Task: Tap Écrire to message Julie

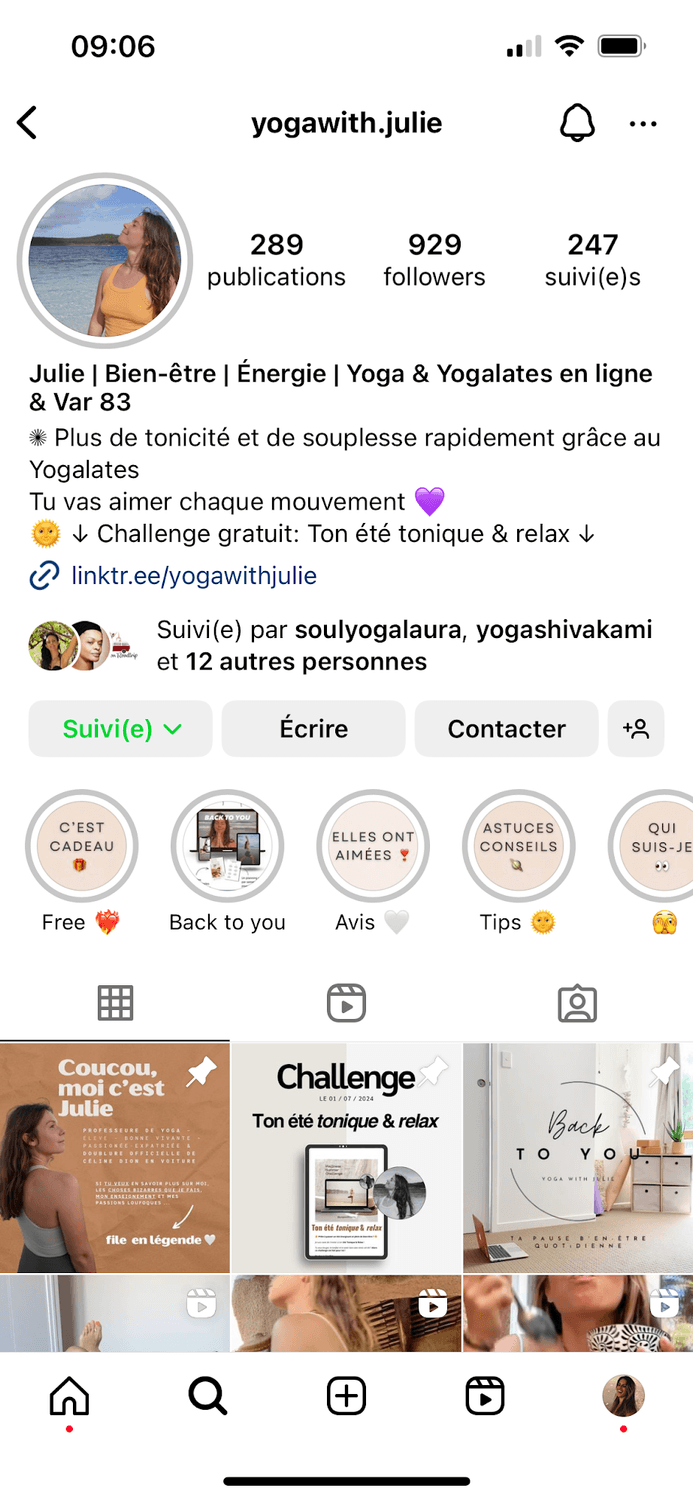Action: point(313,729)
